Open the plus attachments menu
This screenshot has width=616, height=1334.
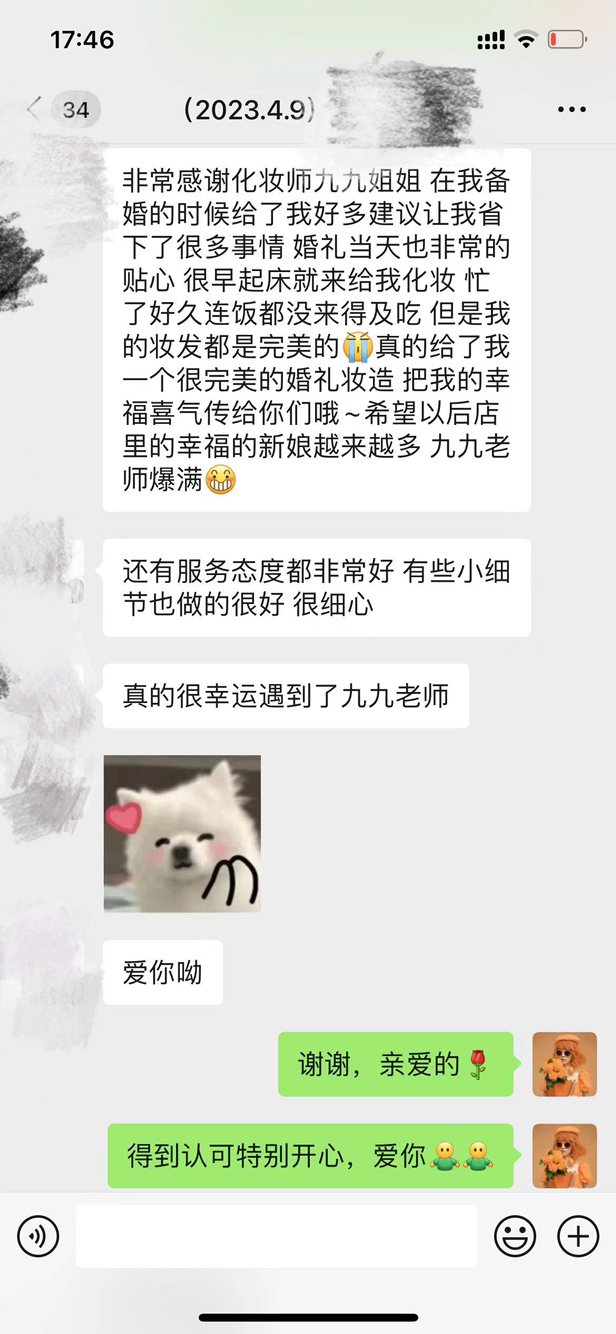[x=578, y=1237]
